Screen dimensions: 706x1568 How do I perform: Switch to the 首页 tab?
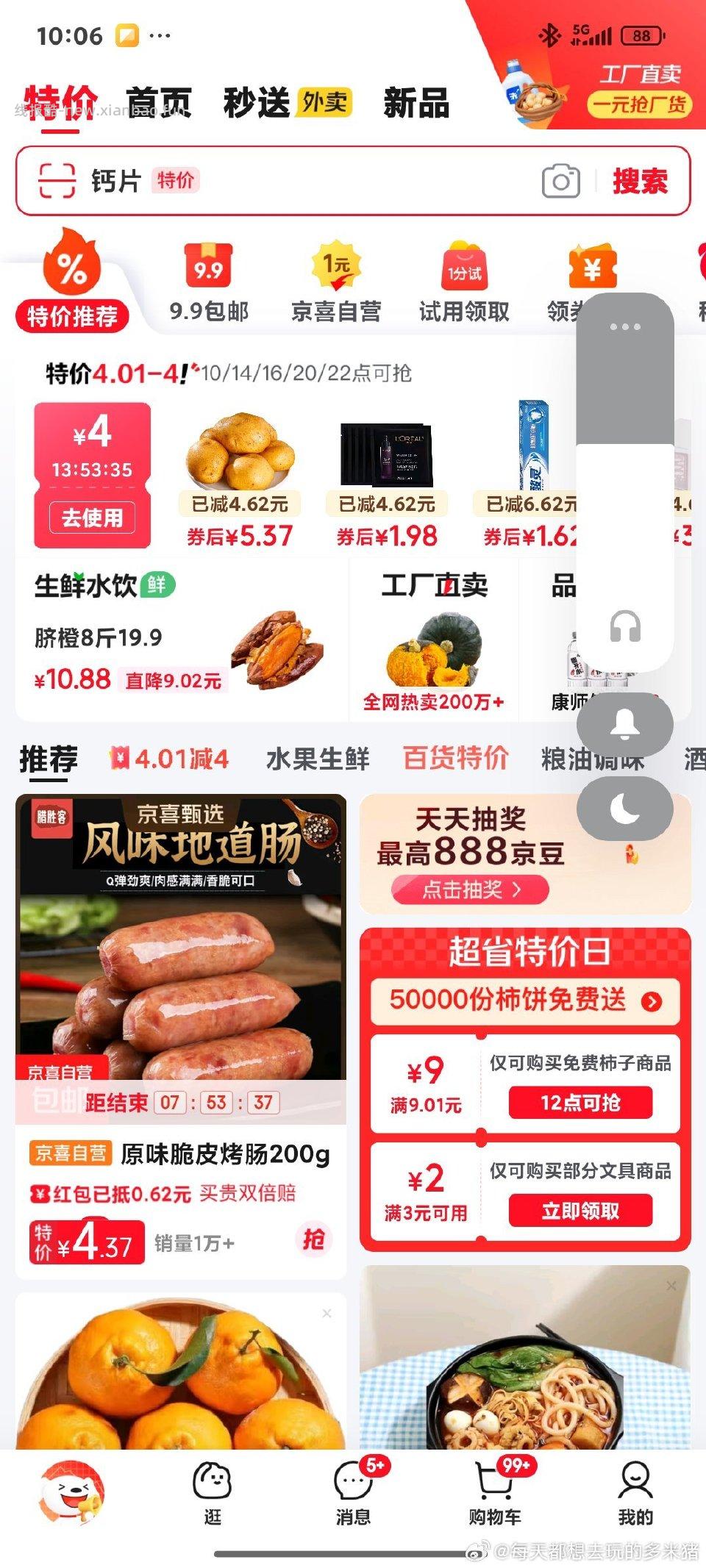click(158, 103)
